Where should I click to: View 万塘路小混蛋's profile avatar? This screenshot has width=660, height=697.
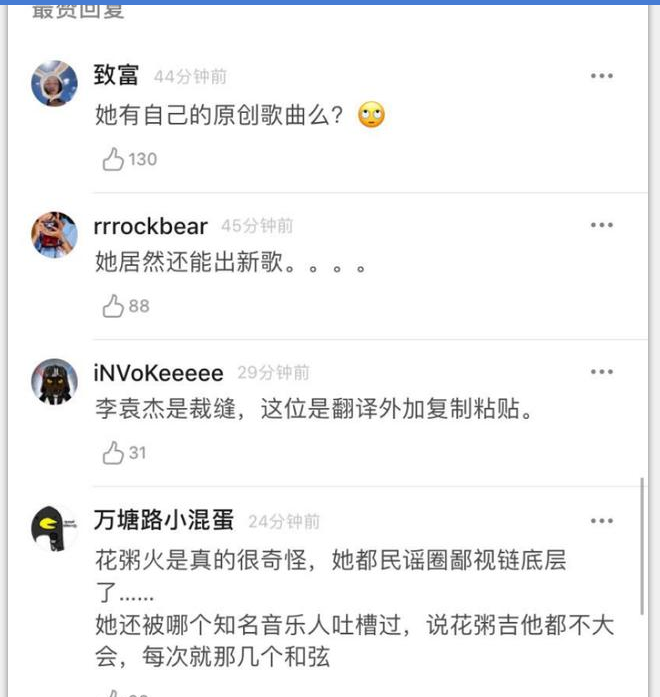click(54, 528)
